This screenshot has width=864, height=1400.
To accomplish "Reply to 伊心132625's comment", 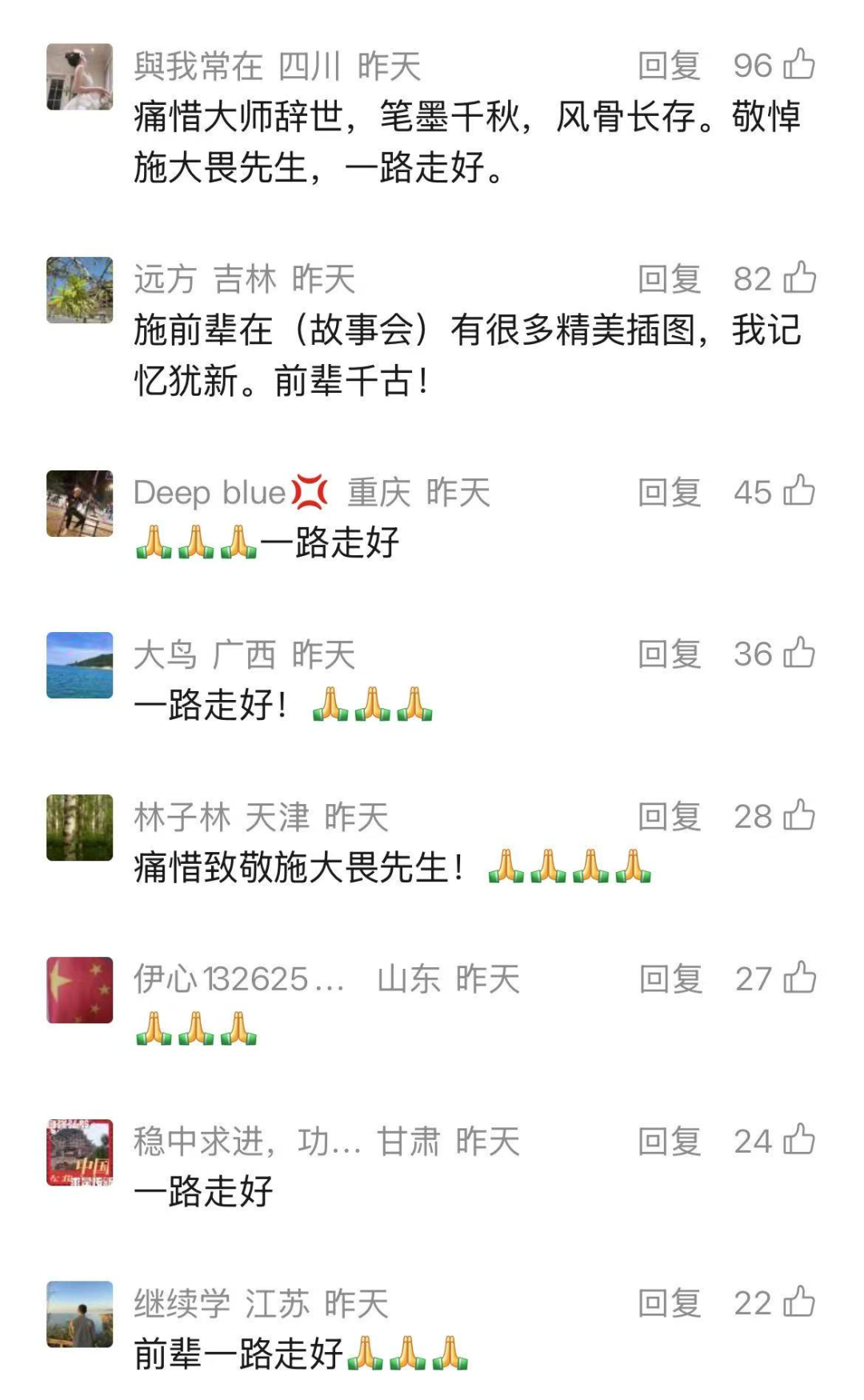I will (670, 979).
